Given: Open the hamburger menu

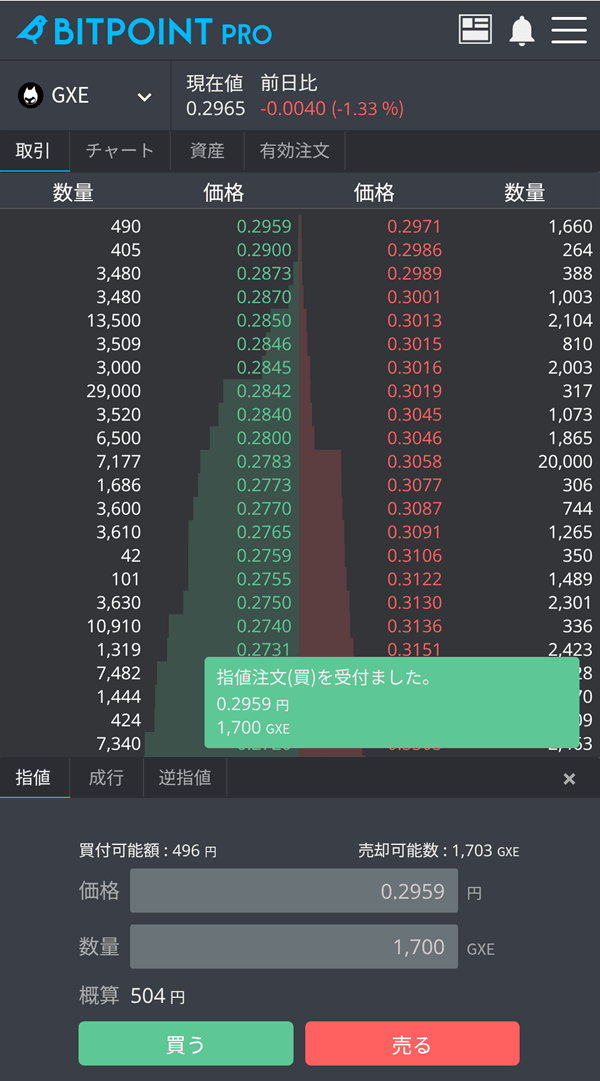Looking at the screenshot, I should (569, 30).
